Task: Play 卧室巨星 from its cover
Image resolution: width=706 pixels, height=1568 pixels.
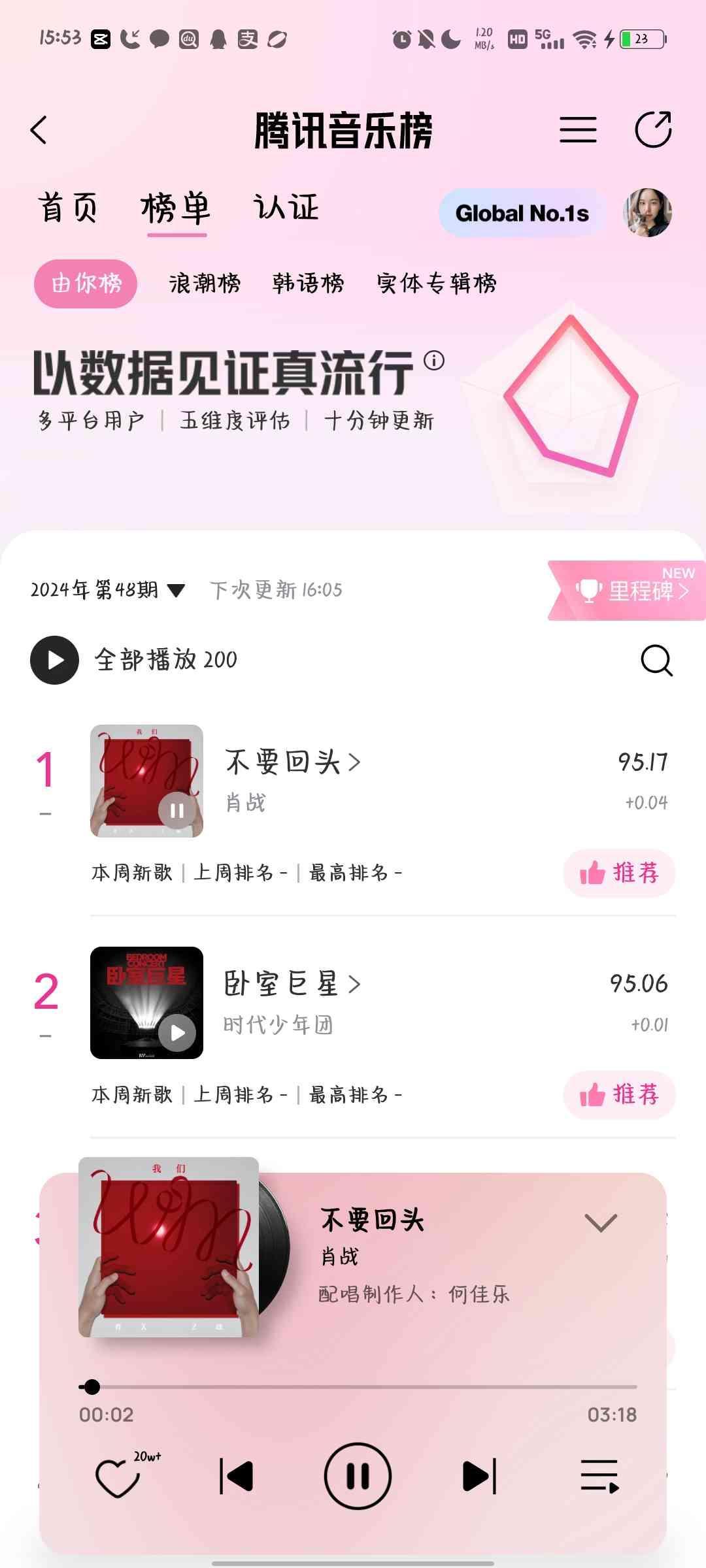Action: (x=177, y=1033)
